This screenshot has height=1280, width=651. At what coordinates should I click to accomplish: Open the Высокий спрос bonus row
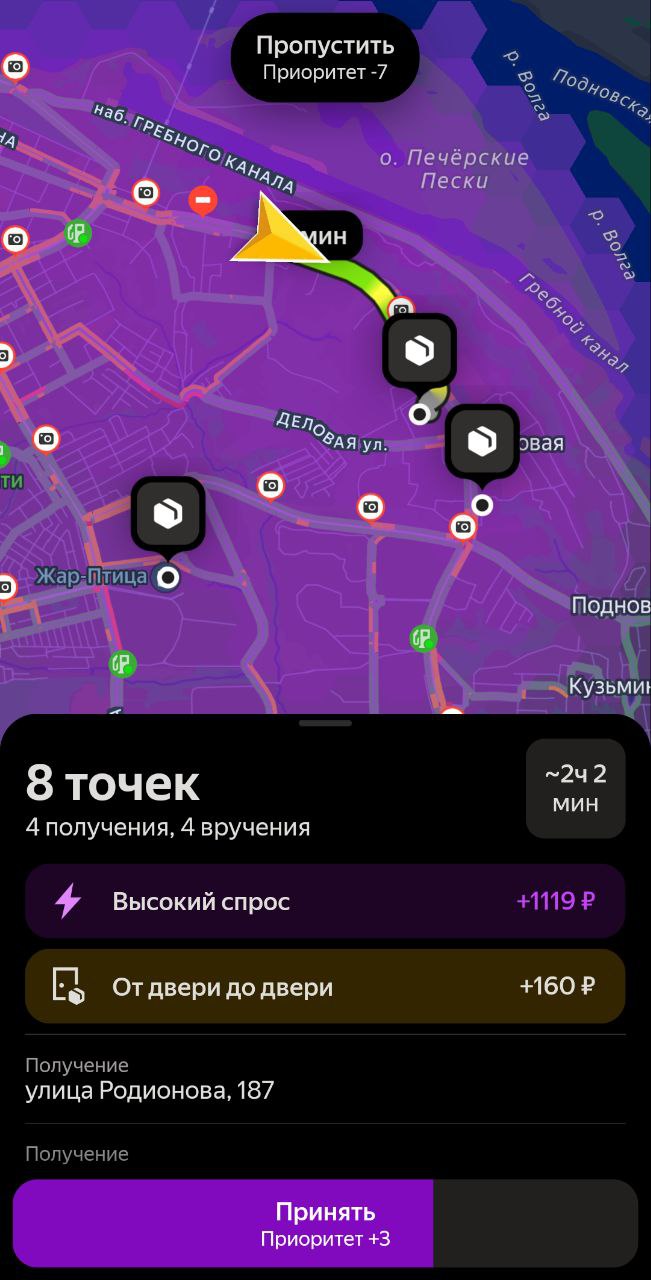(325, 901)
